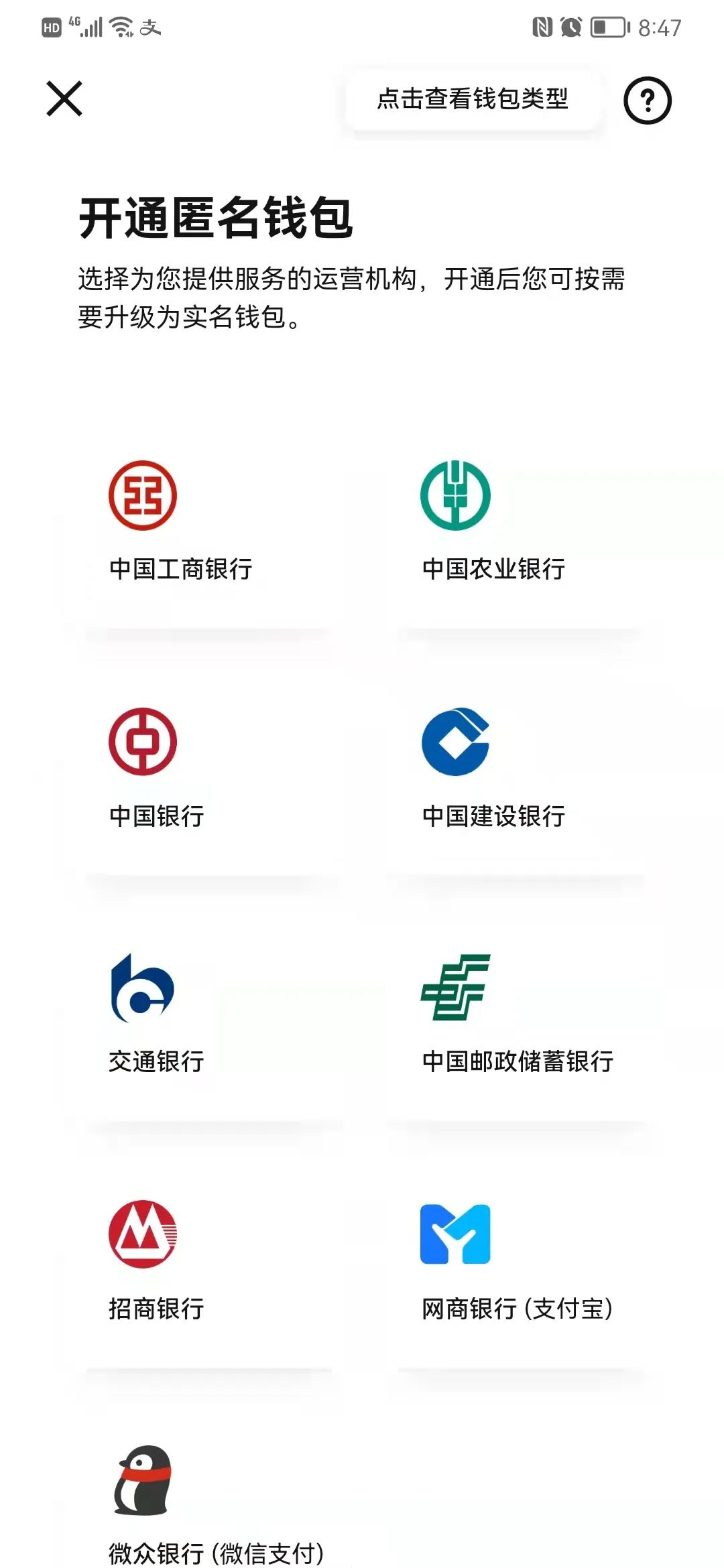Tap 点击查看钱包类型 to view wallet types

tap(472, 99)
